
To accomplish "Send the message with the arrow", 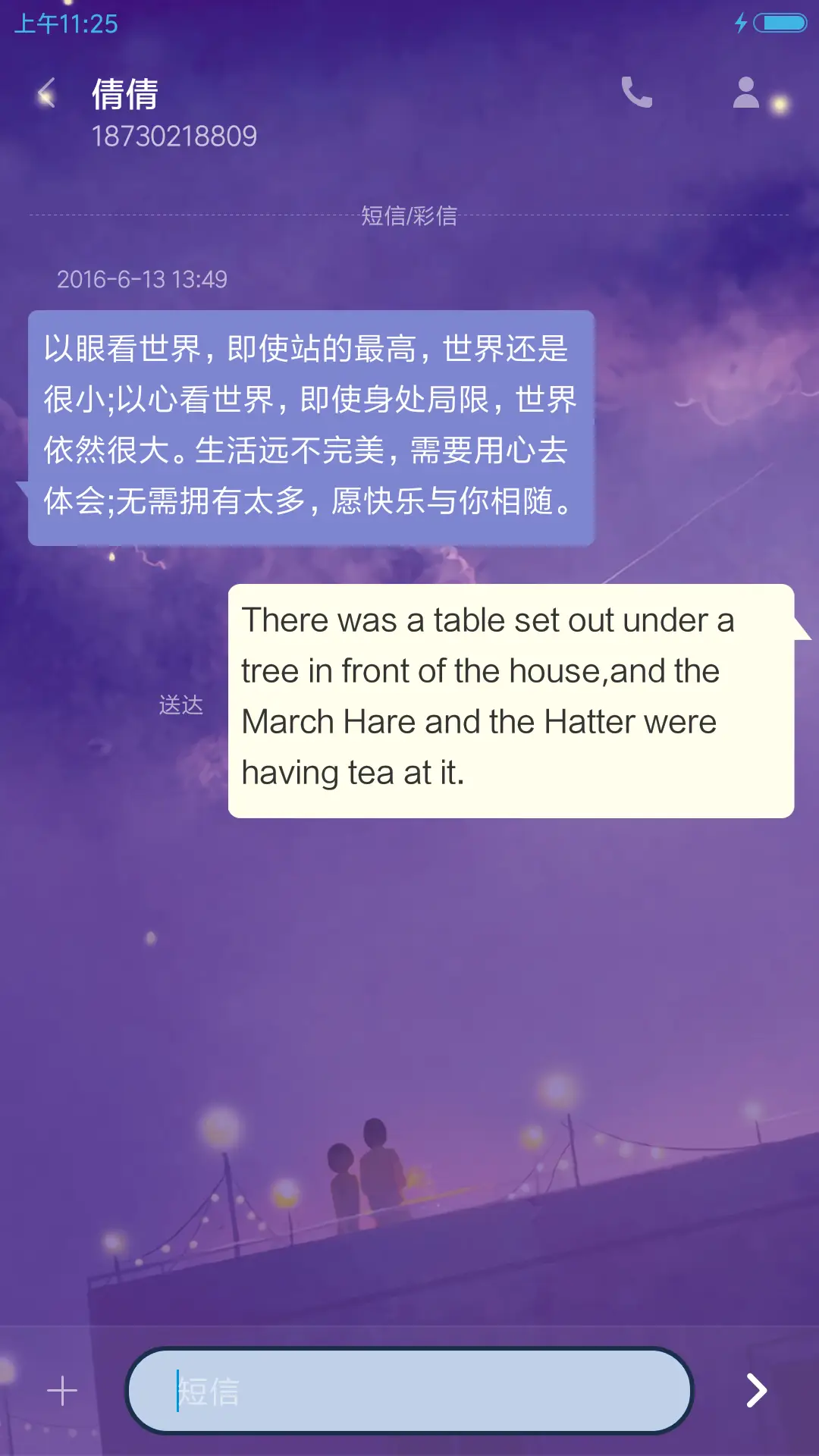I will coord(756,1390).
